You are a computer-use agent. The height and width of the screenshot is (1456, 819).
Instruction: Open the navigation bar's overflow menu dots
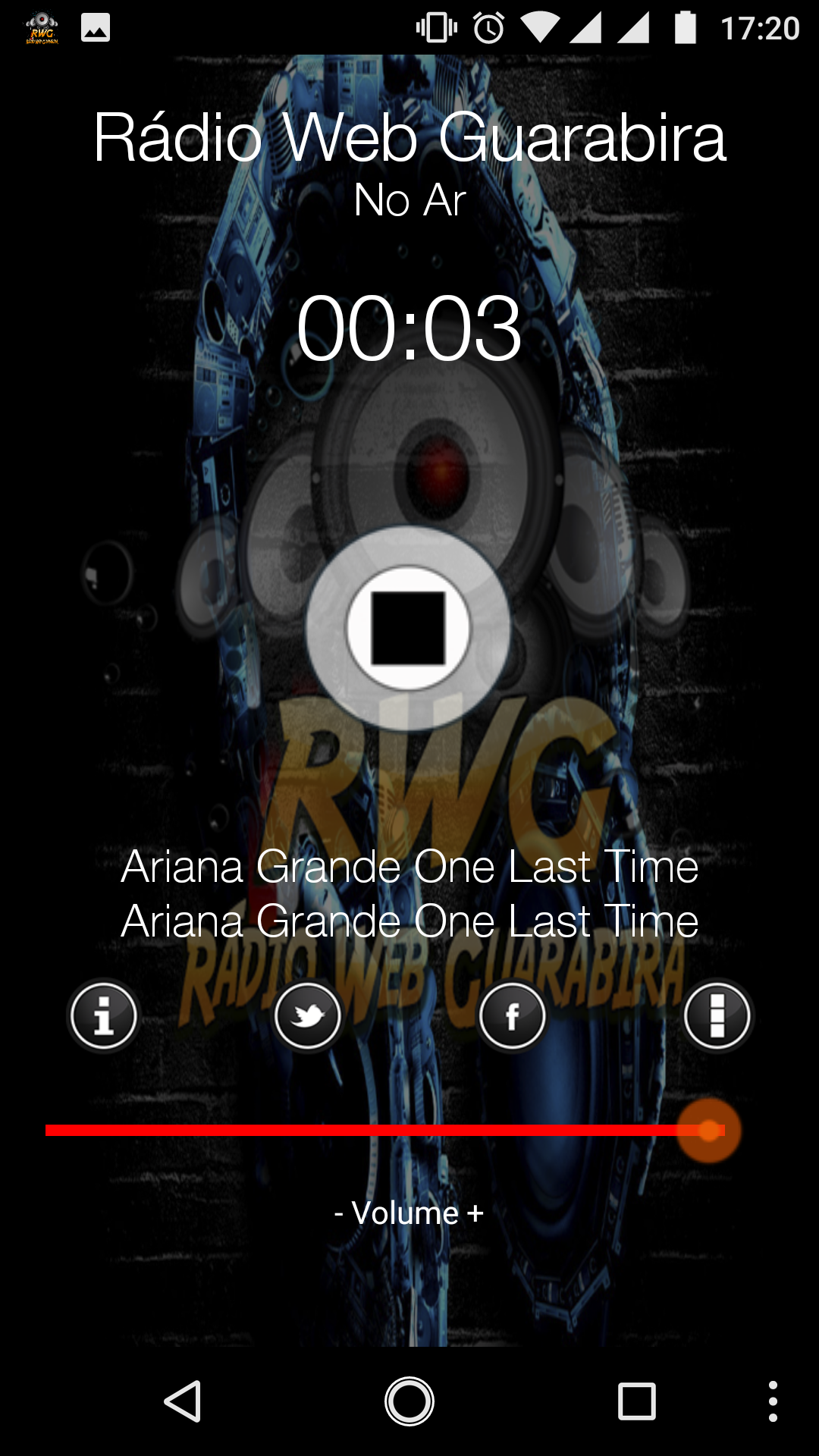point(773,1401)
